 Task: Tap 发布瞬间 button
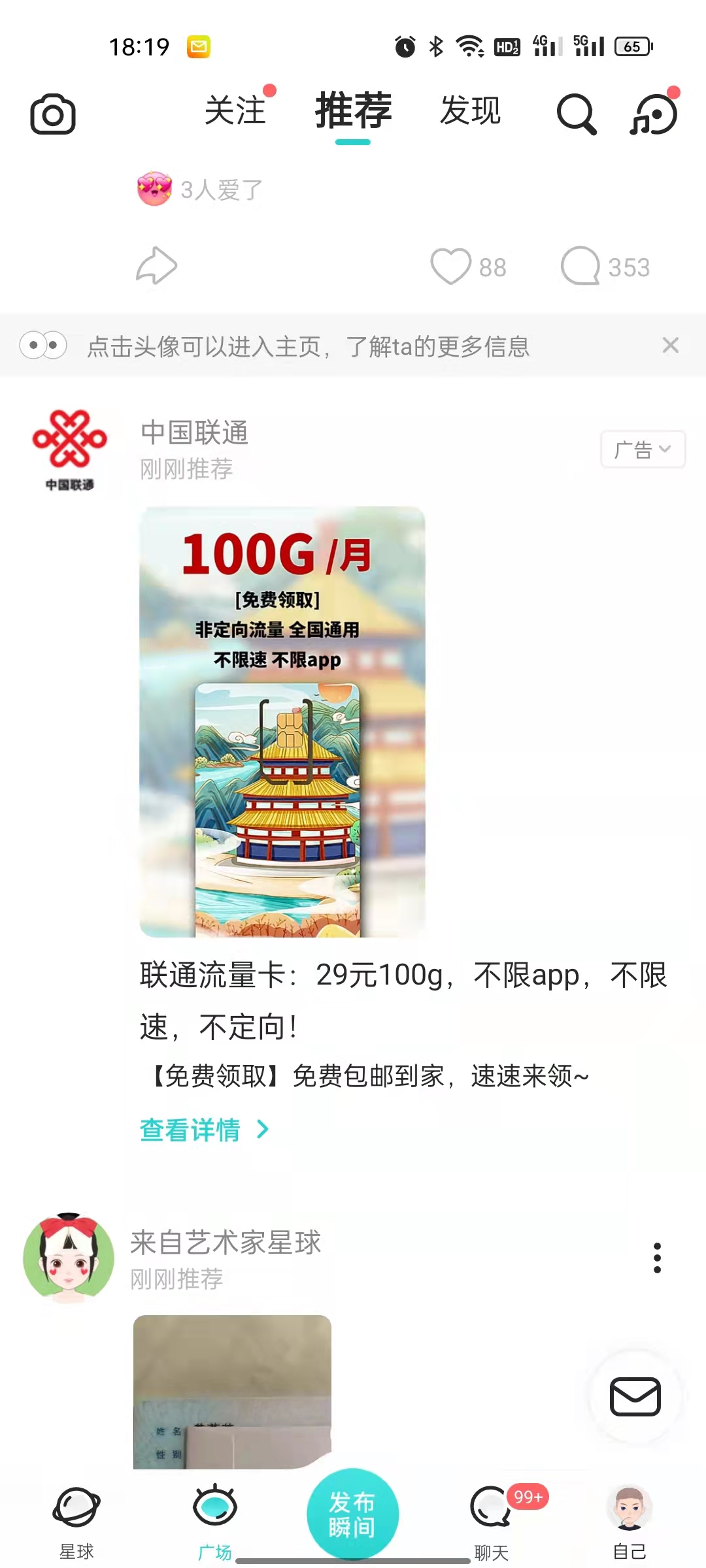pos(352,1514)
